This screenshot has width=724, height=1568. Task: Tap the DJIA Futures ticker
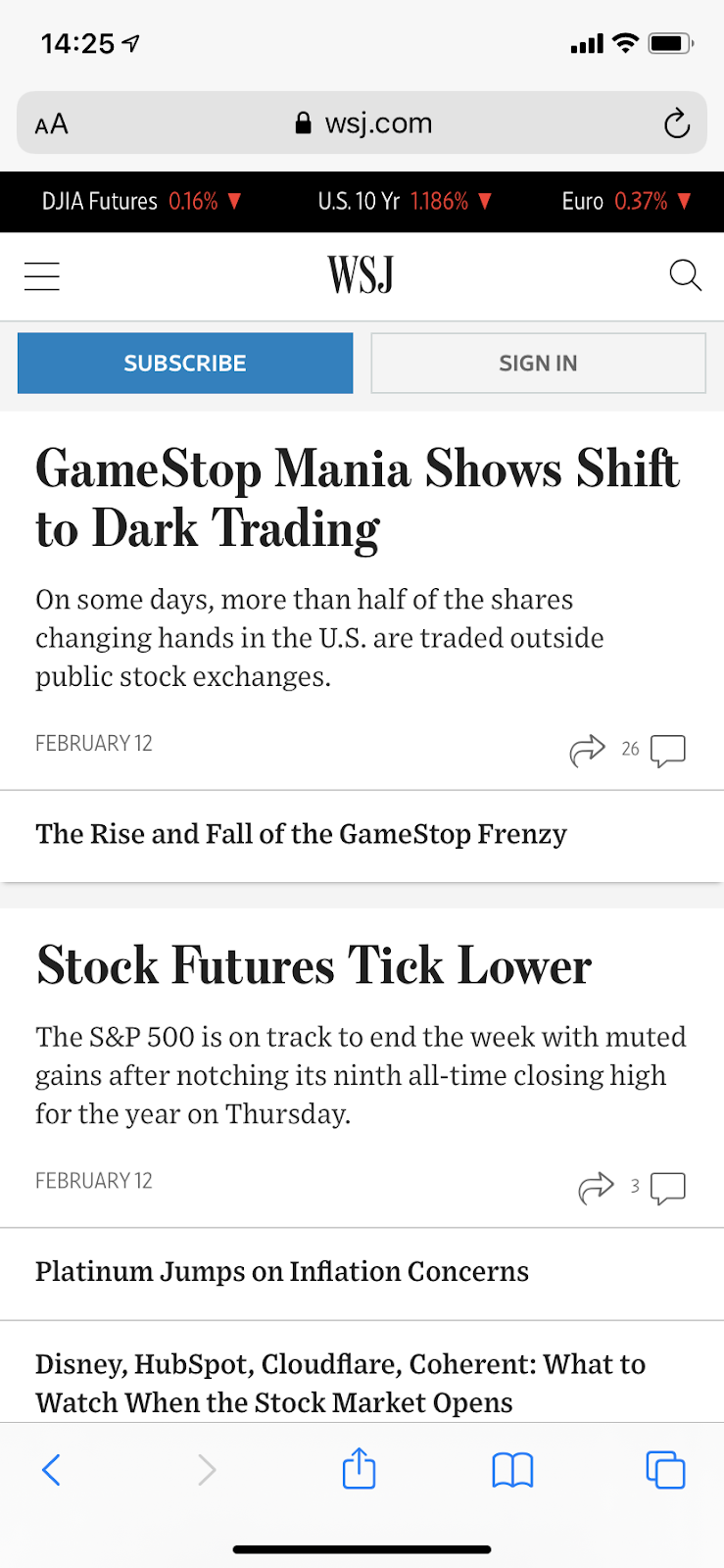141,202
